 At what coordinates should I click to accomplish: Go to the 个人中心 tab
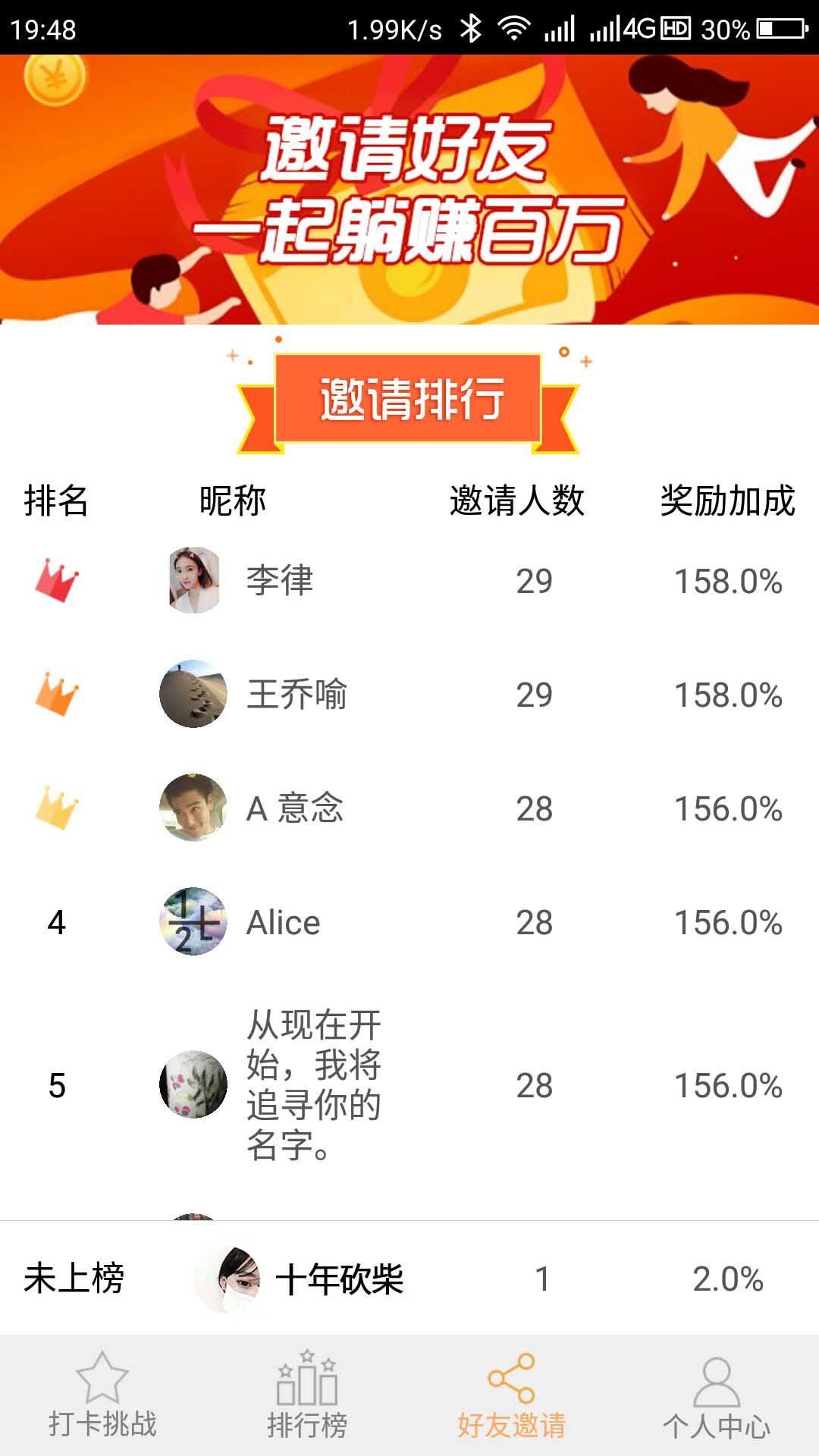coord(717,1395)
